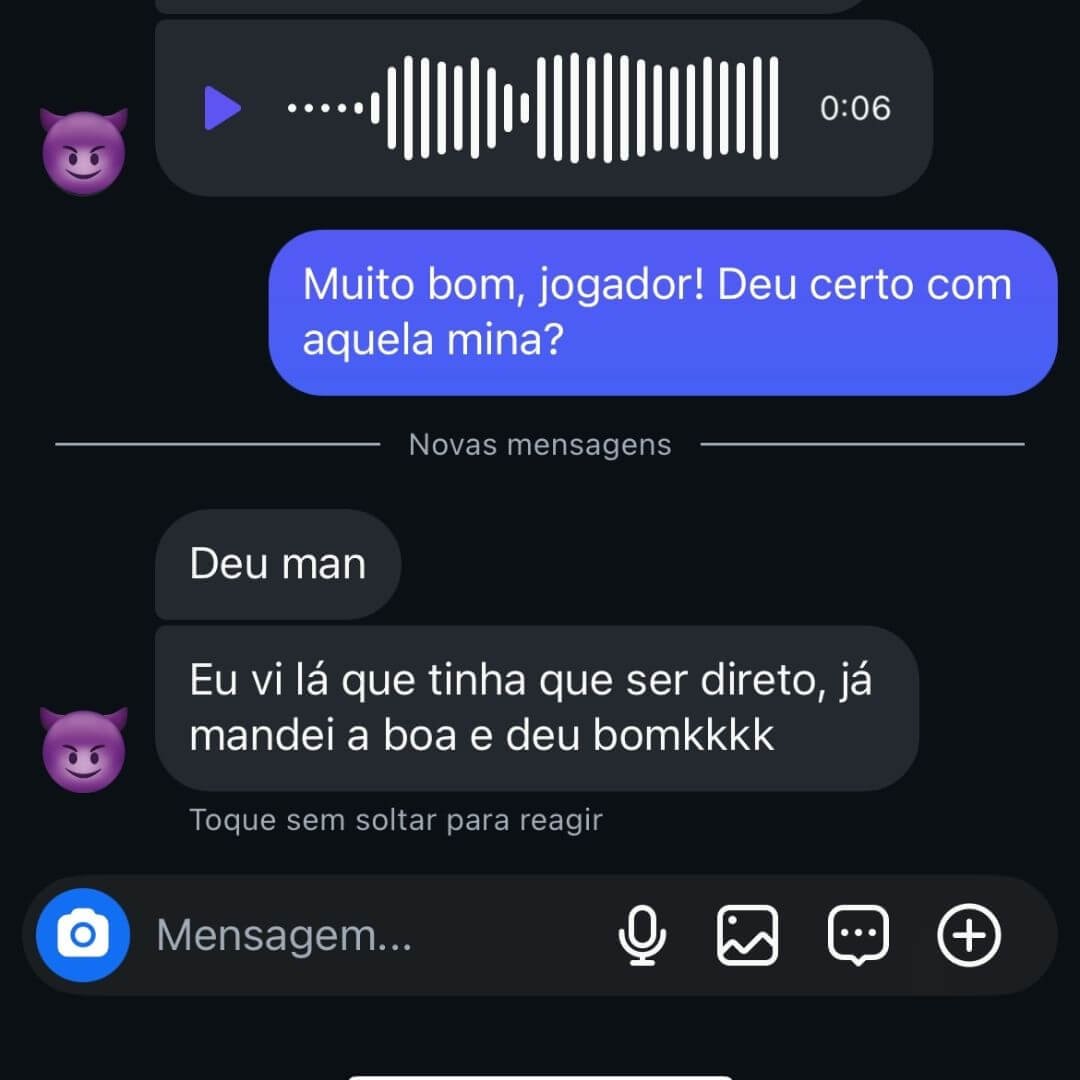1080x1080 pixels.
Task: Tap the avatar beside the 'deu bomkkkk' message
Action: [83, 750]
